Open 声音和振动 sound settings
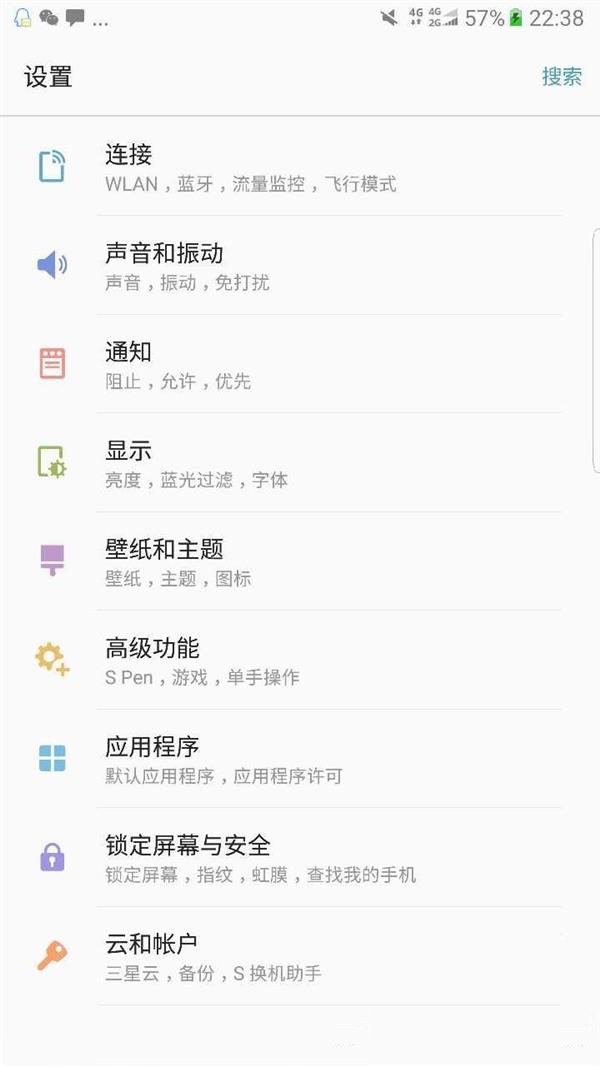This screenshot has width=600, height=1066. pyautogui.click(x=300, y=265)
